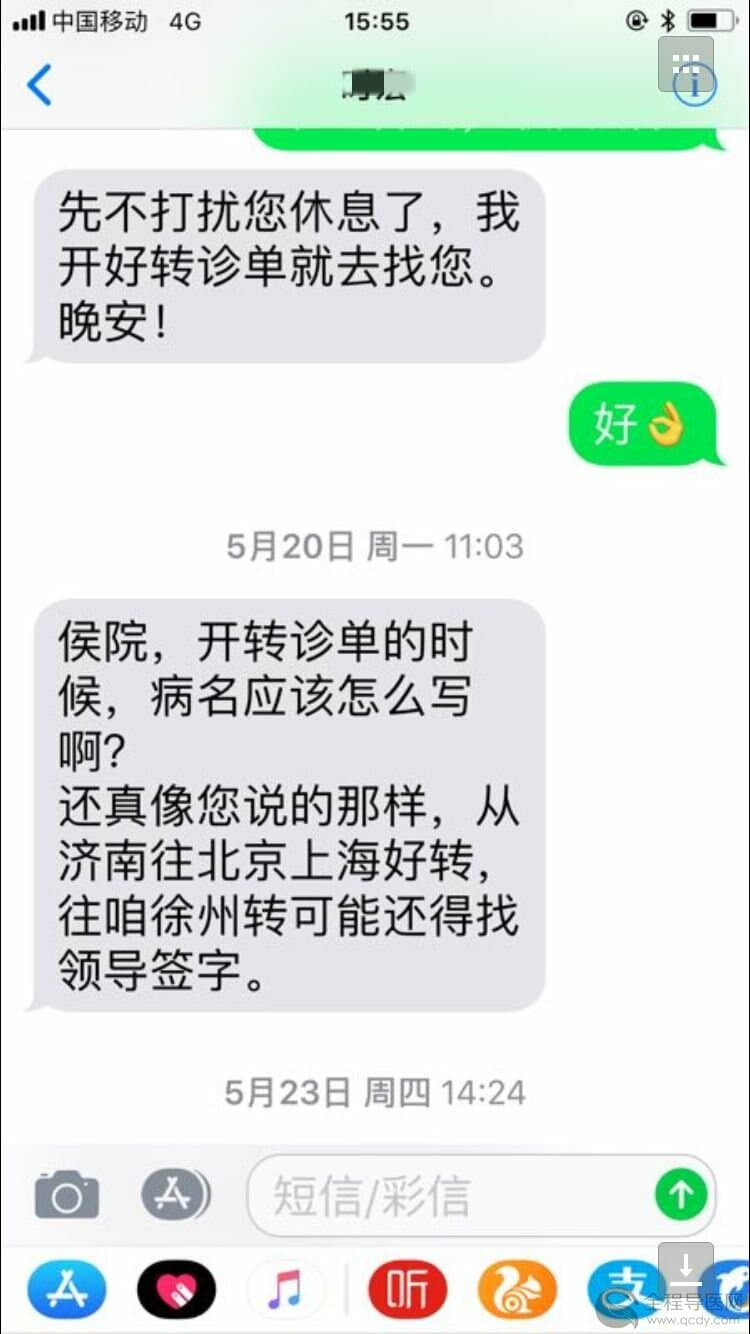Go back to the message list
This screenshot has width=750, height=1334.
coord(38,85)
